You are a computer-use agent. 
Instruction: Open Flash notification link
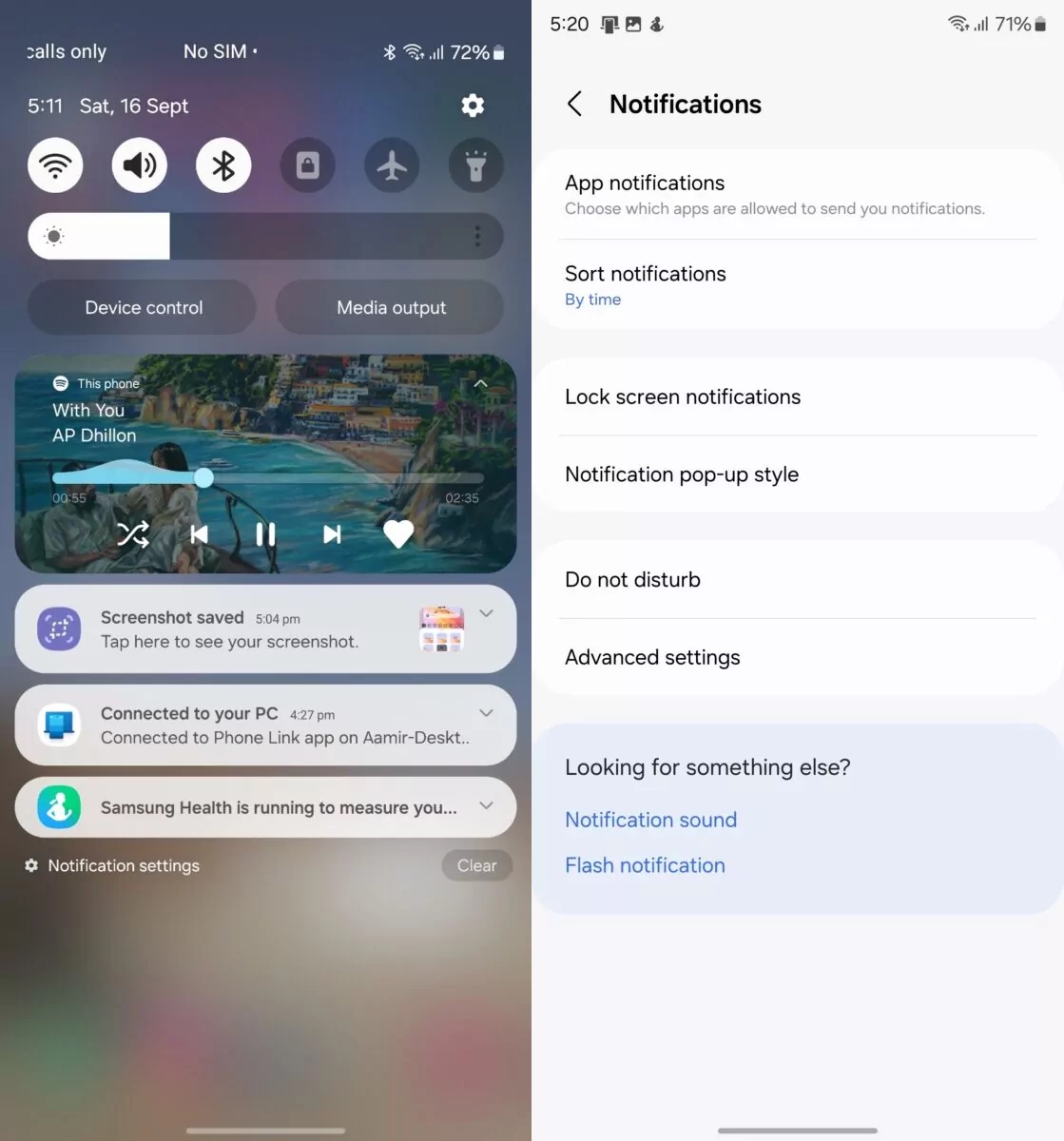[x=645, y=865]
